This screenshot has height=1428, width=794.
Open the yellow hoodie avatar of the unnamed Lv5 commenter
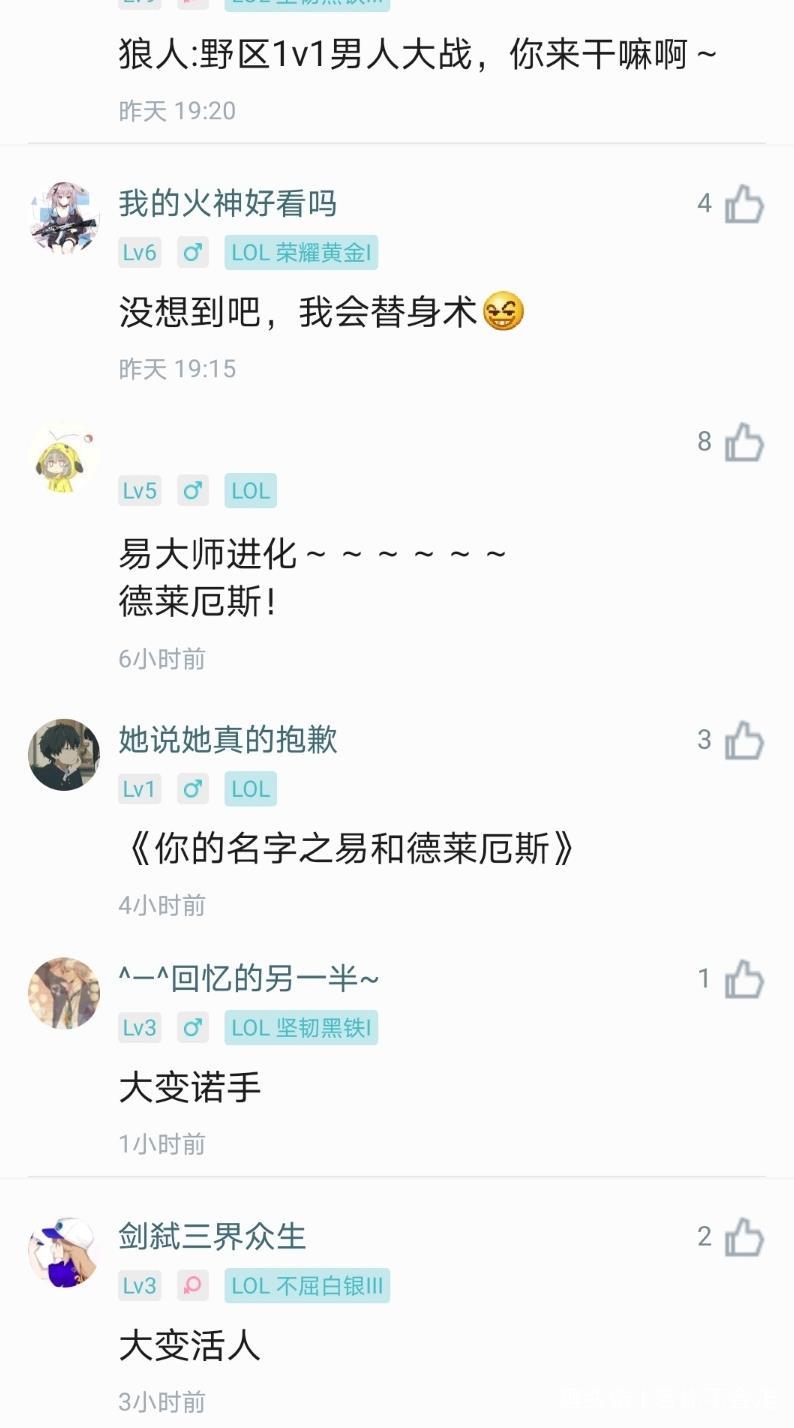pos(64,456)
